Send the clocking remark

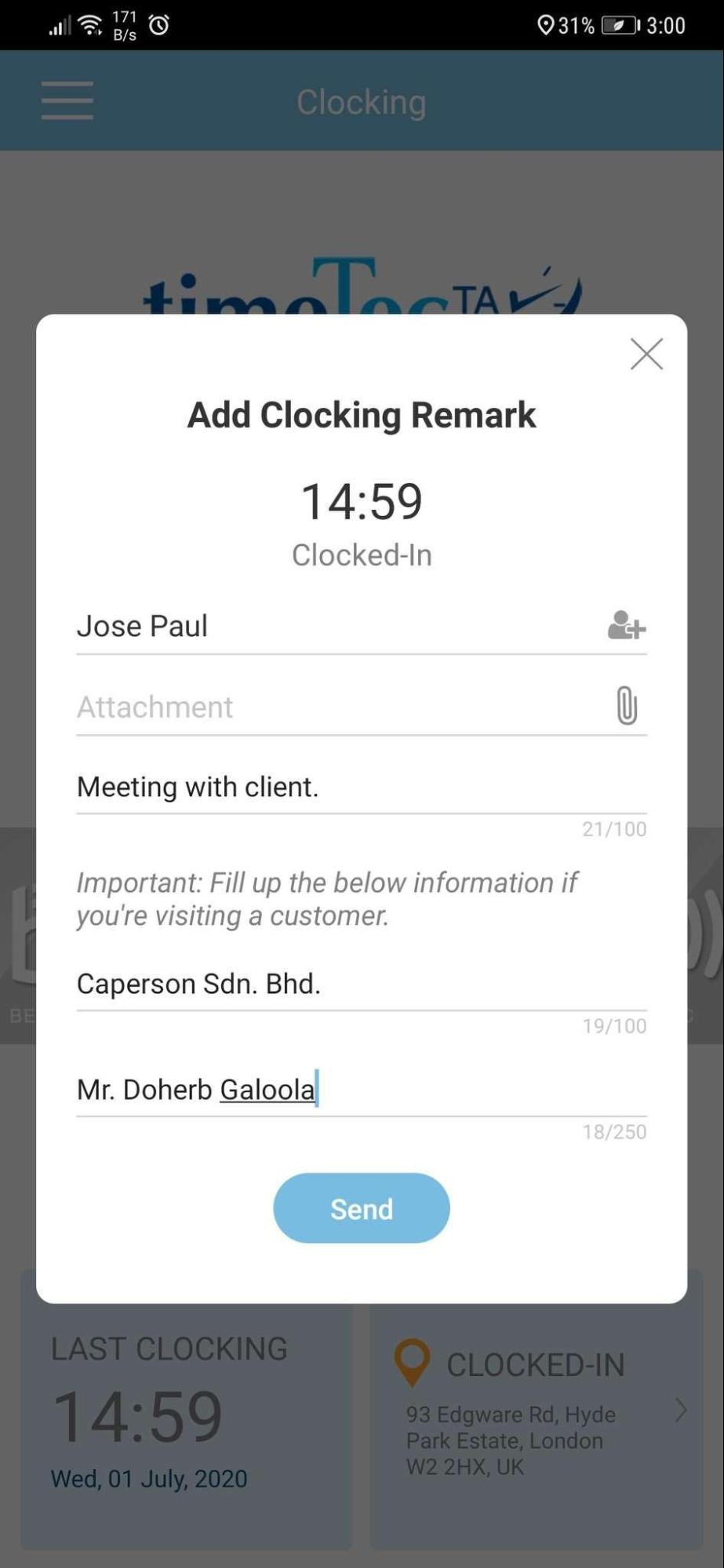click(361, 1208)
